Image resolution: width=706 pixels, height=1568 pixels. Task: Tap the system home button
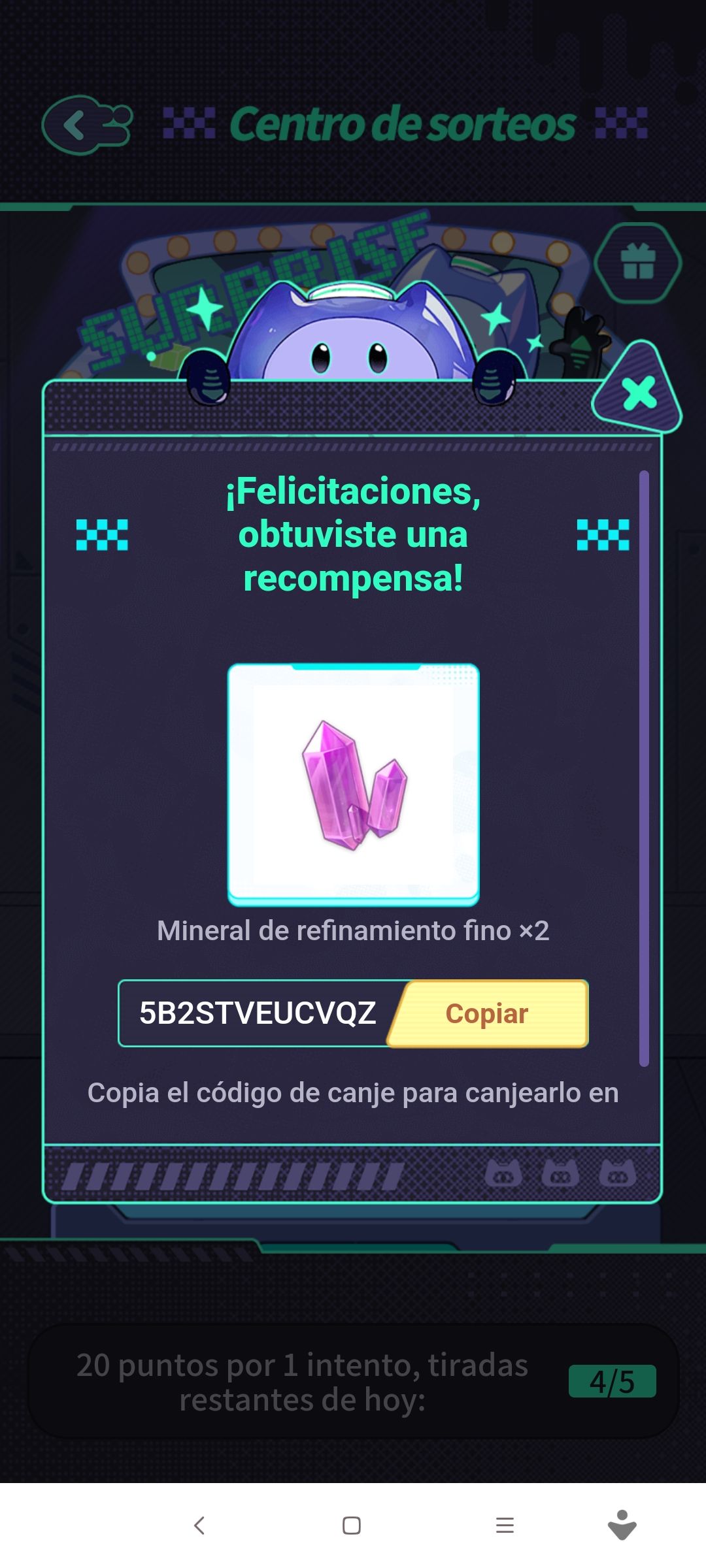(x=352, y=1526)
